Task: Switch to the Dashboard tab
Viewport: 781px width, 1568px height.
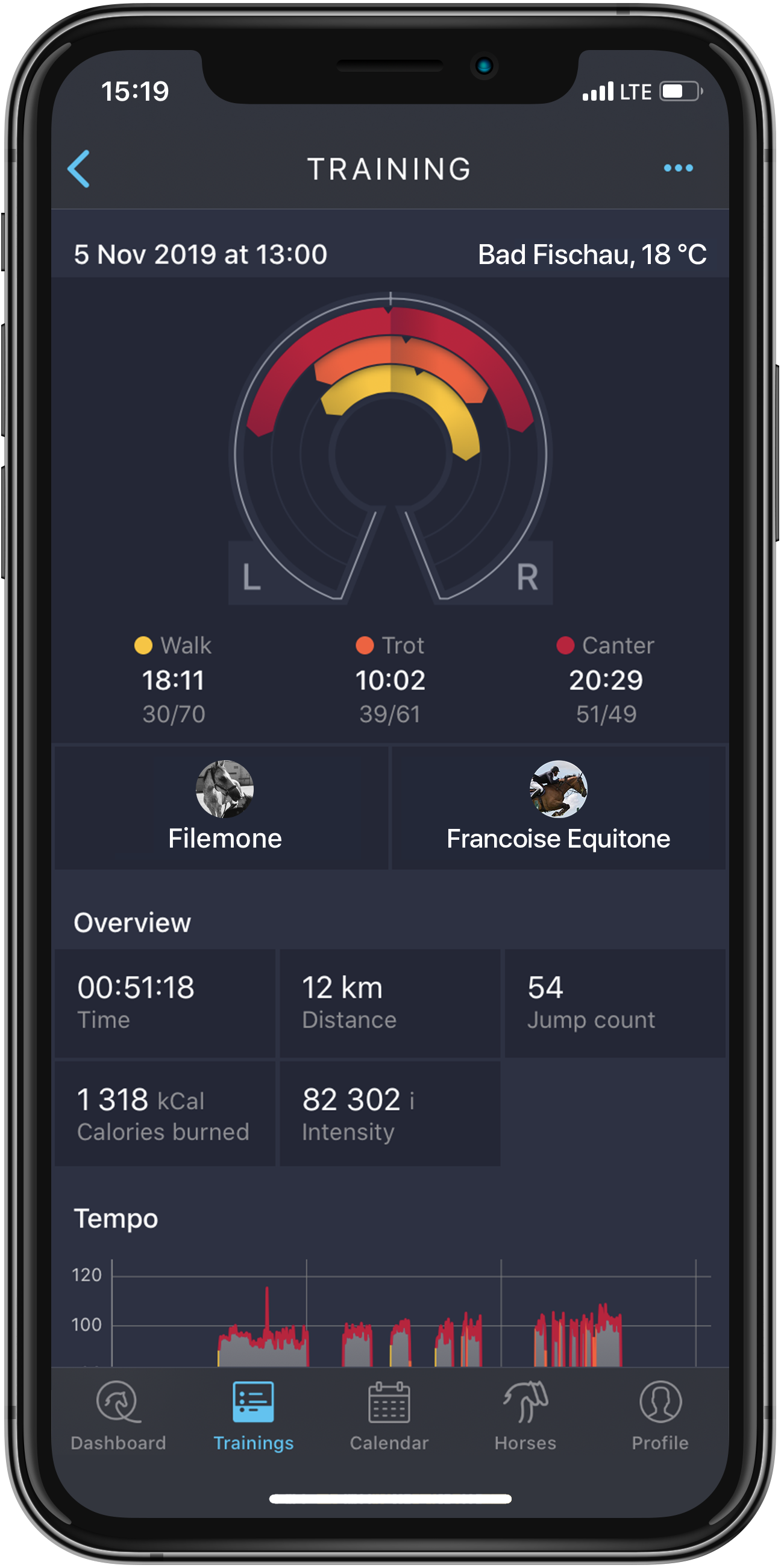Action: [x=119, y=1416]
